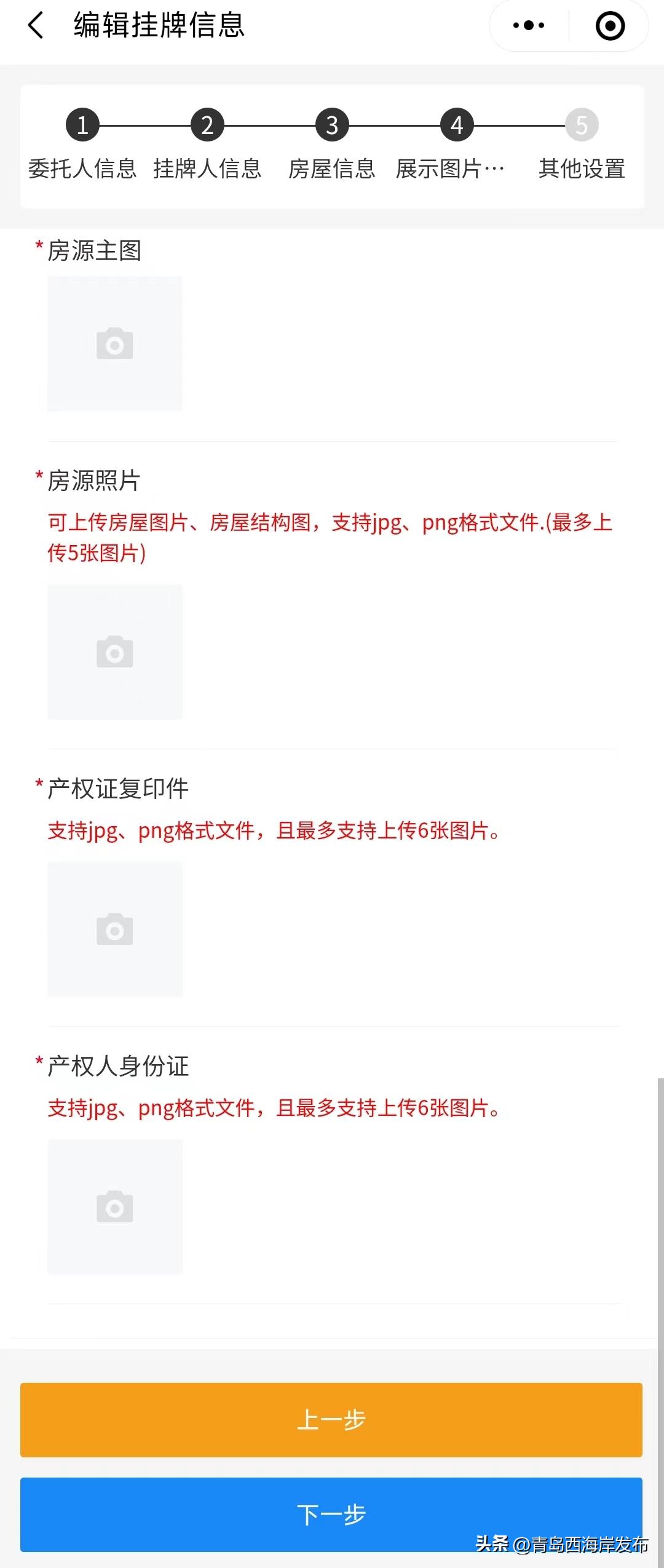Select the step 3 circle indicator
Viewport: 664px width, 1568px height.
[x=331, y=124]
